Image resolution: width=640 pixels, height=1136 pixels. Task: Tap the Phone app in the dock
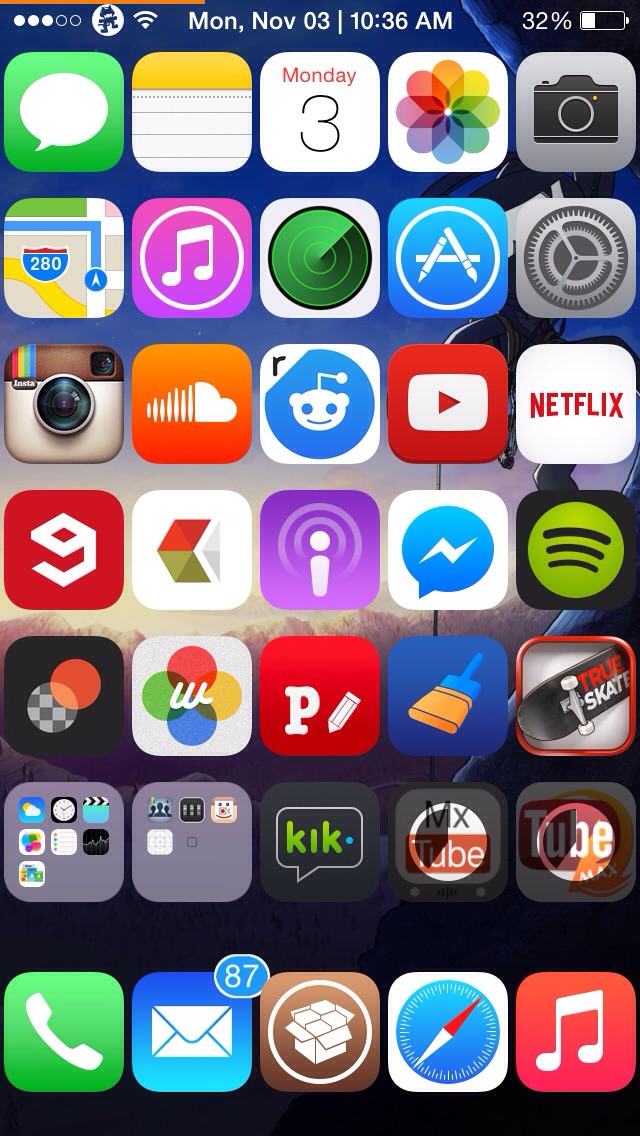click(x=64, y=1032)
